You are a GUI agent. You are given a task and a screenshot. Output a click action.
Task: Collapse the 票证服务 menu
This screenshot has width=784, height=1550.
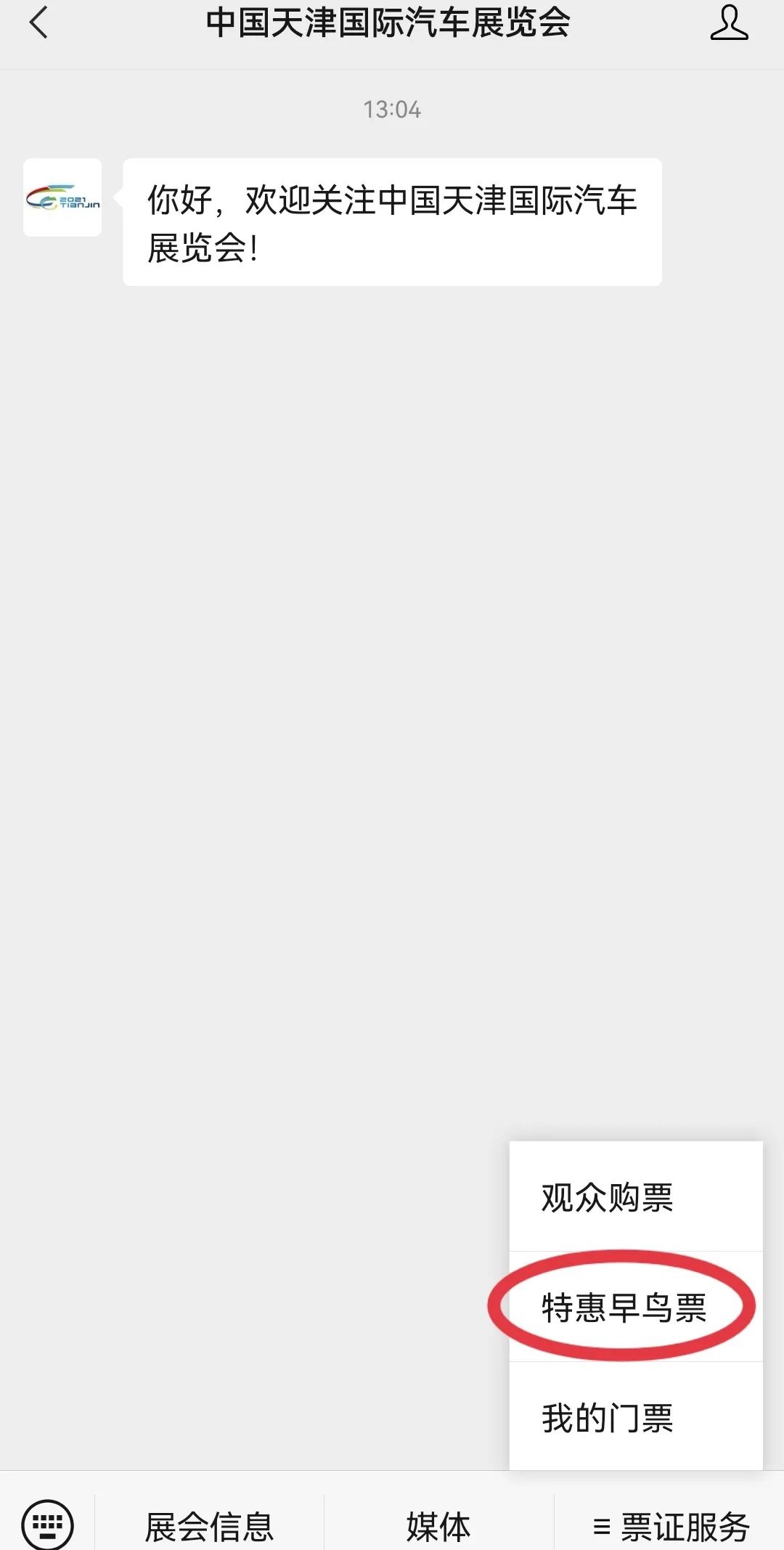(x=670, y=1526)
